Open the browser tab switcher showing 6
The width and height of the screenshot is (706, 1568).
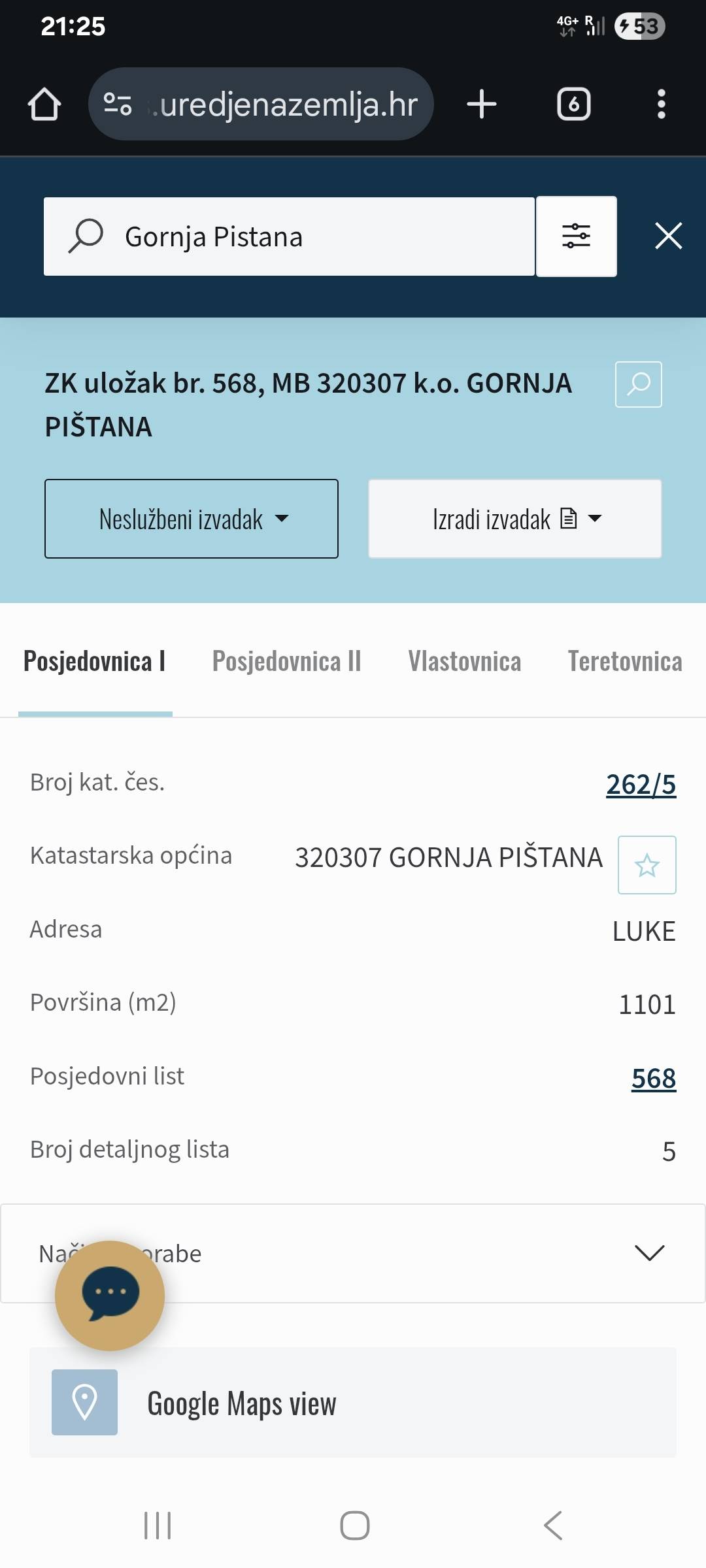click(572, 103)
